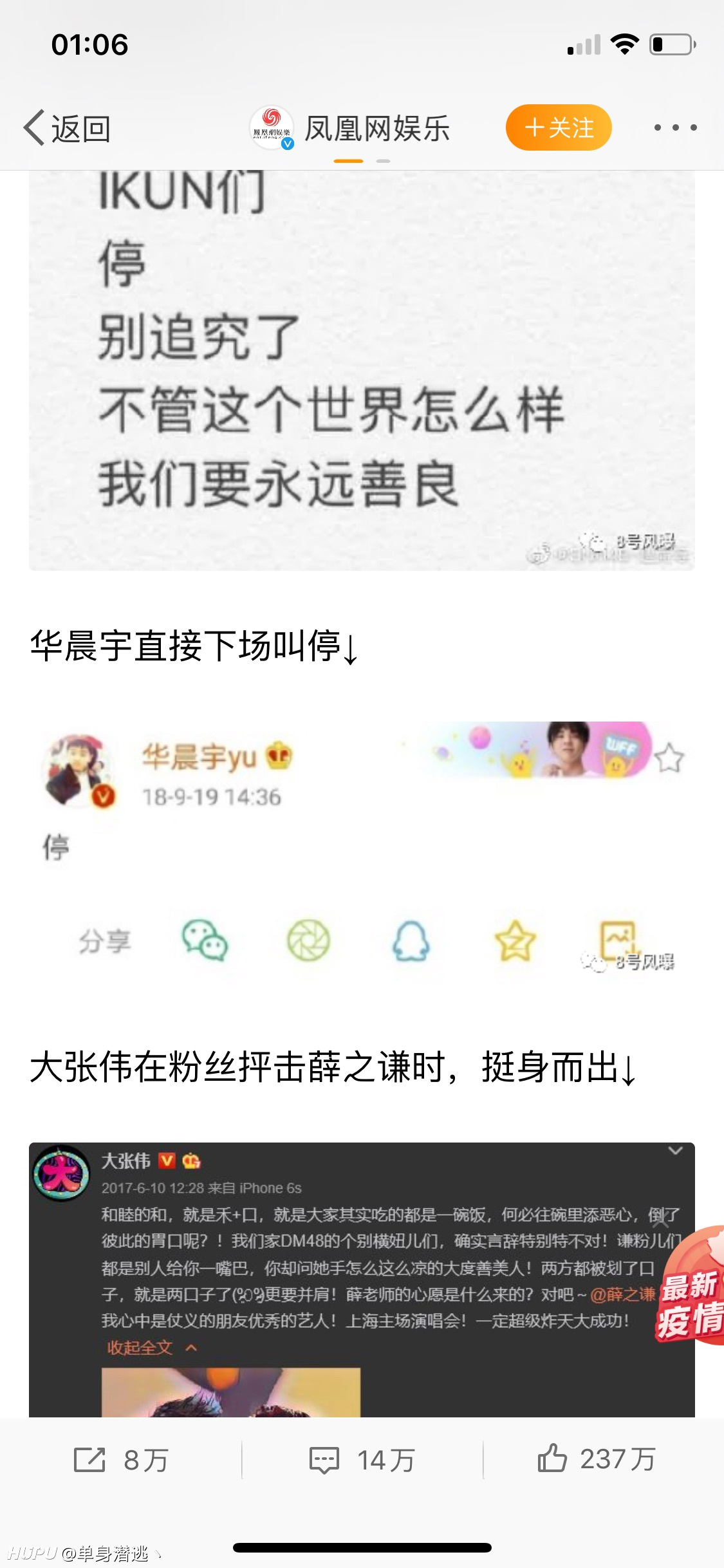The image size is (724, 1568).
Task: View the IKUN们 message image
Action: 362,371
